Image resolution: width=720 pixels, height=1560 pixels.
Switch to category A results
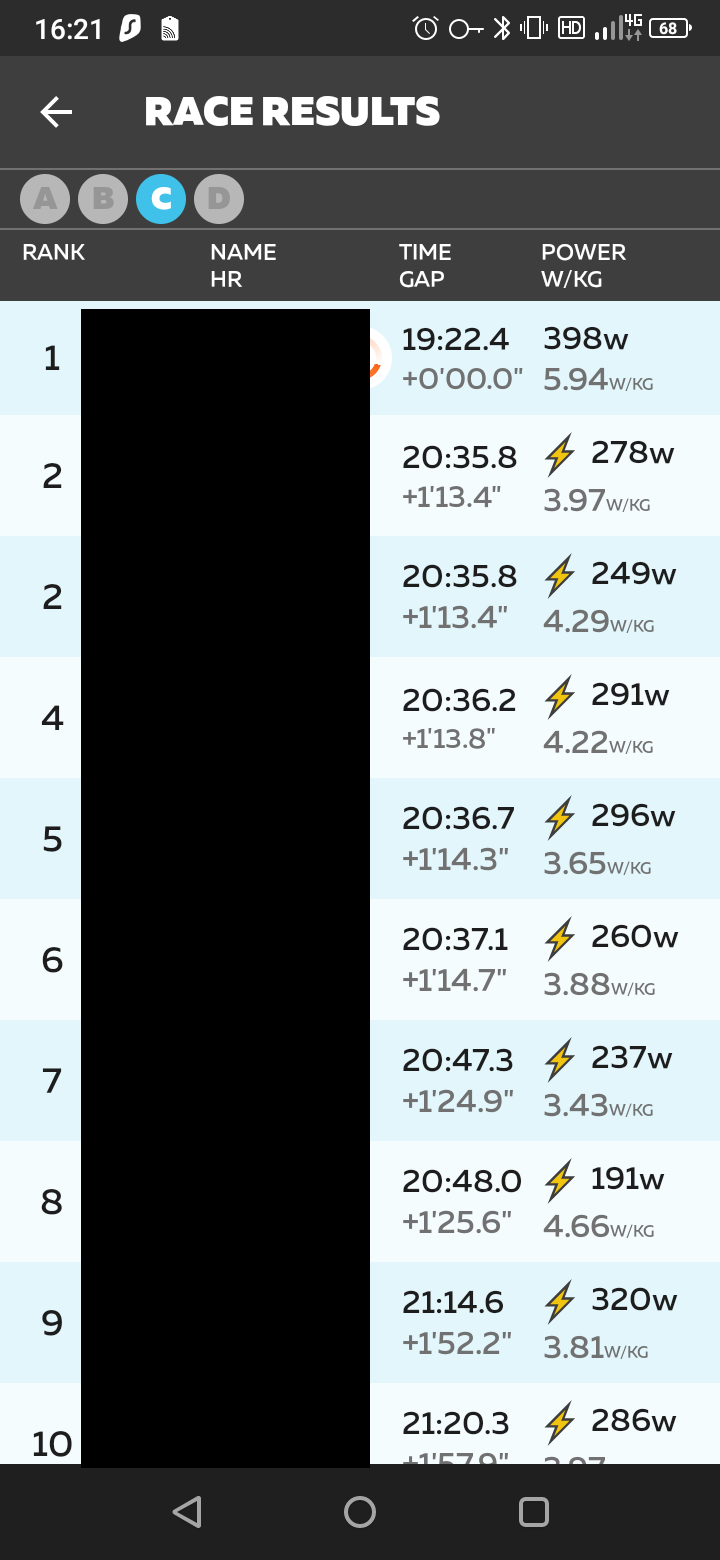point(45,199)
